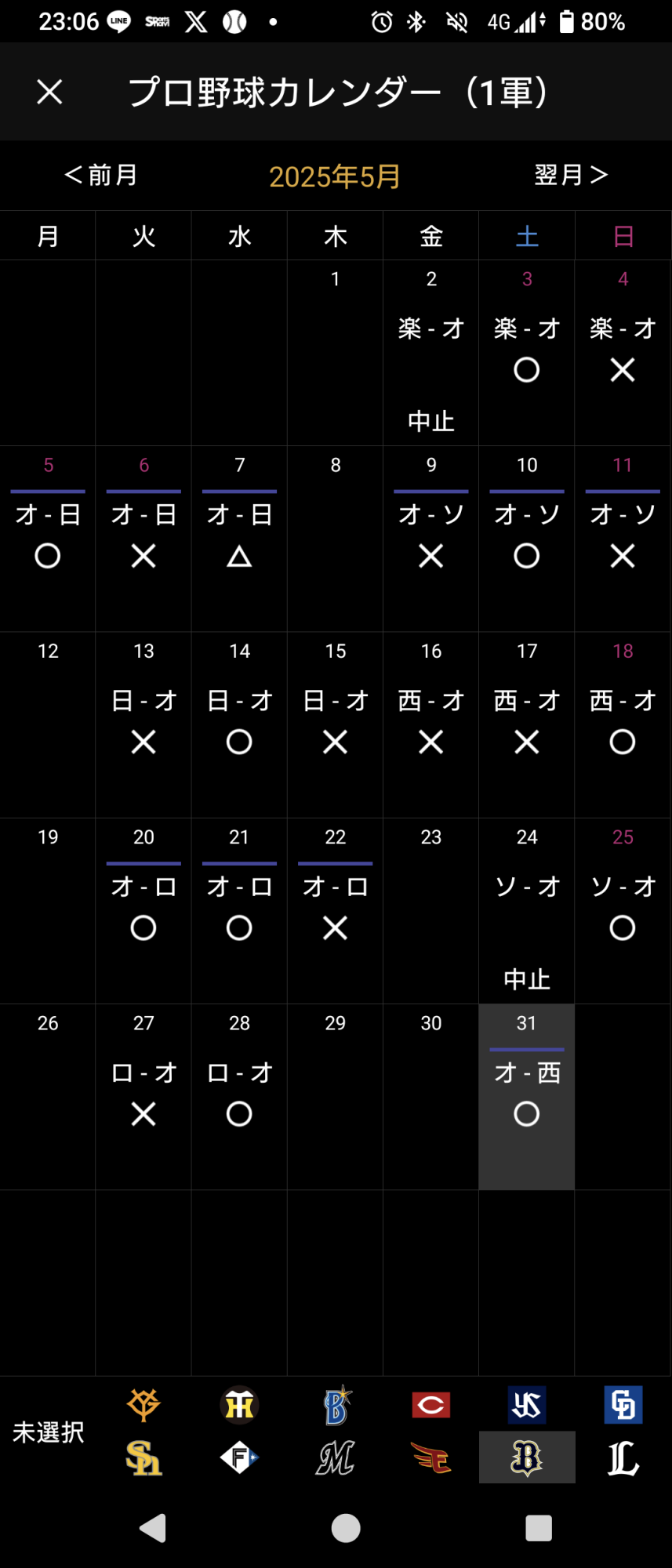Tap the system back button

click(x=153, y=1527)
